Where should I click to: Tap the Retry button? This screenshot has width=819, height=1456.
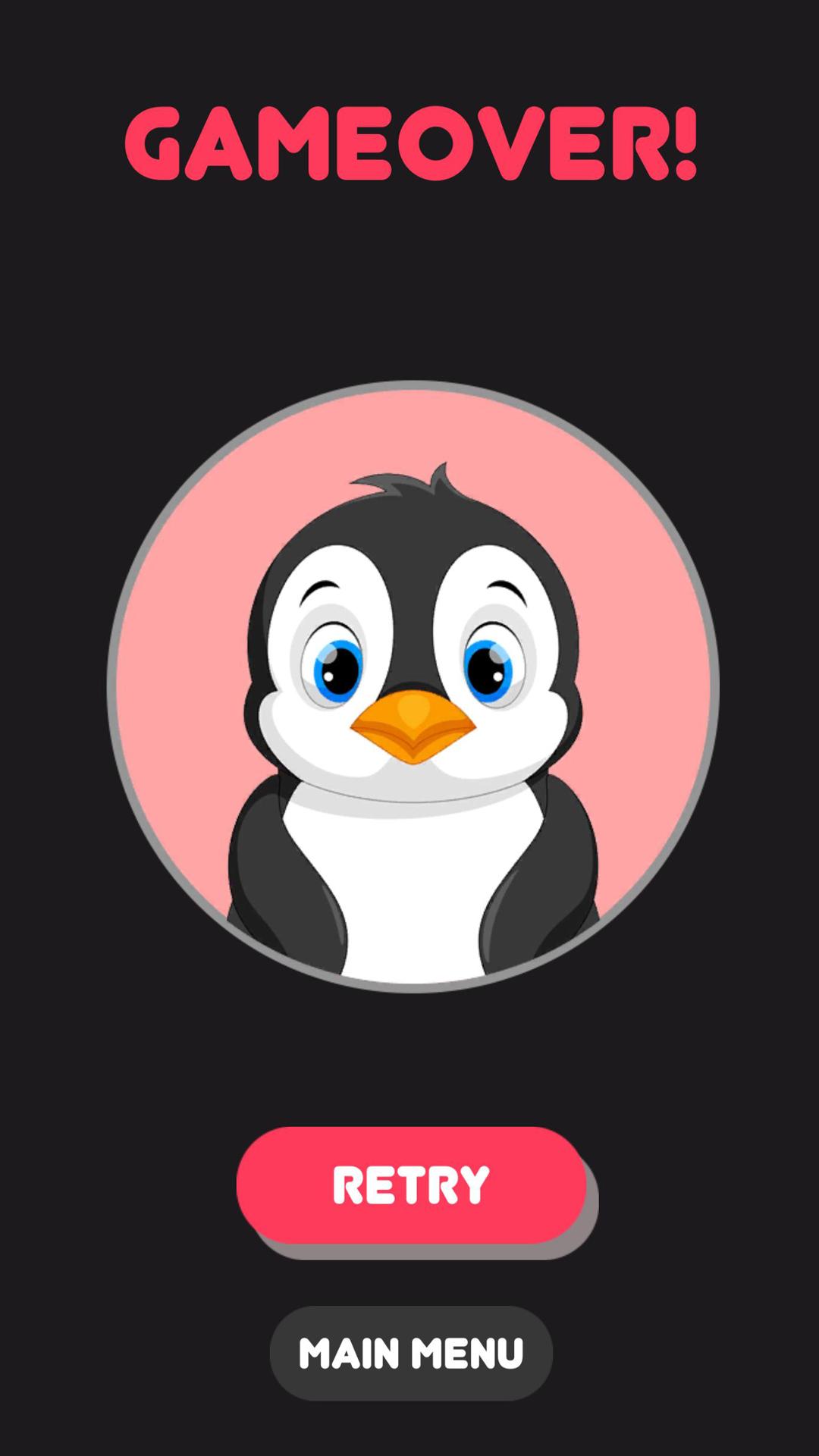(x=412, y=1185)
